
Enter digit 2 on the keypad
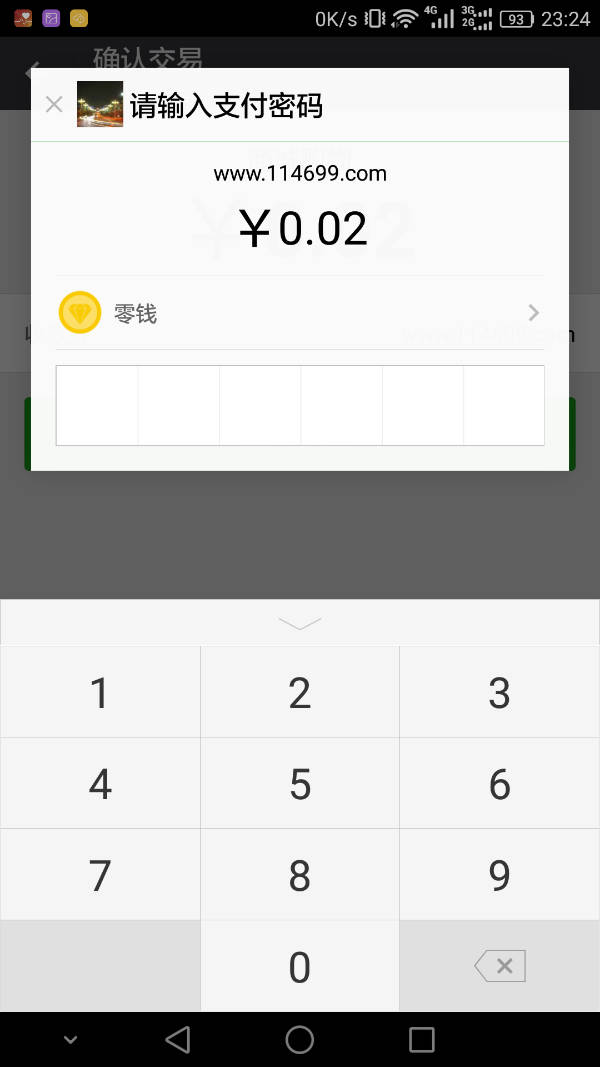coord(300,692)
